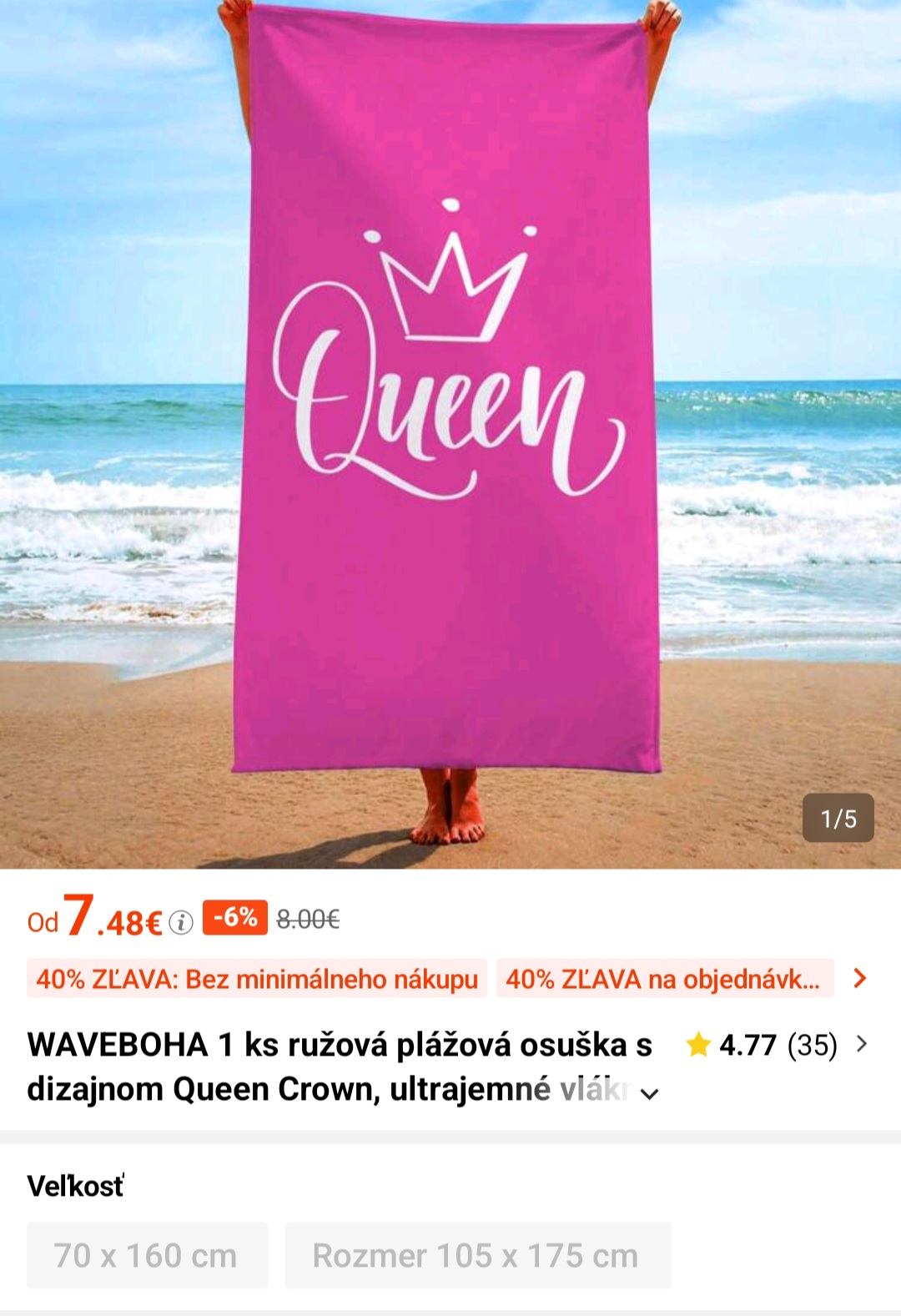Open the 4.77 rating reviews

coord(777,1045)
